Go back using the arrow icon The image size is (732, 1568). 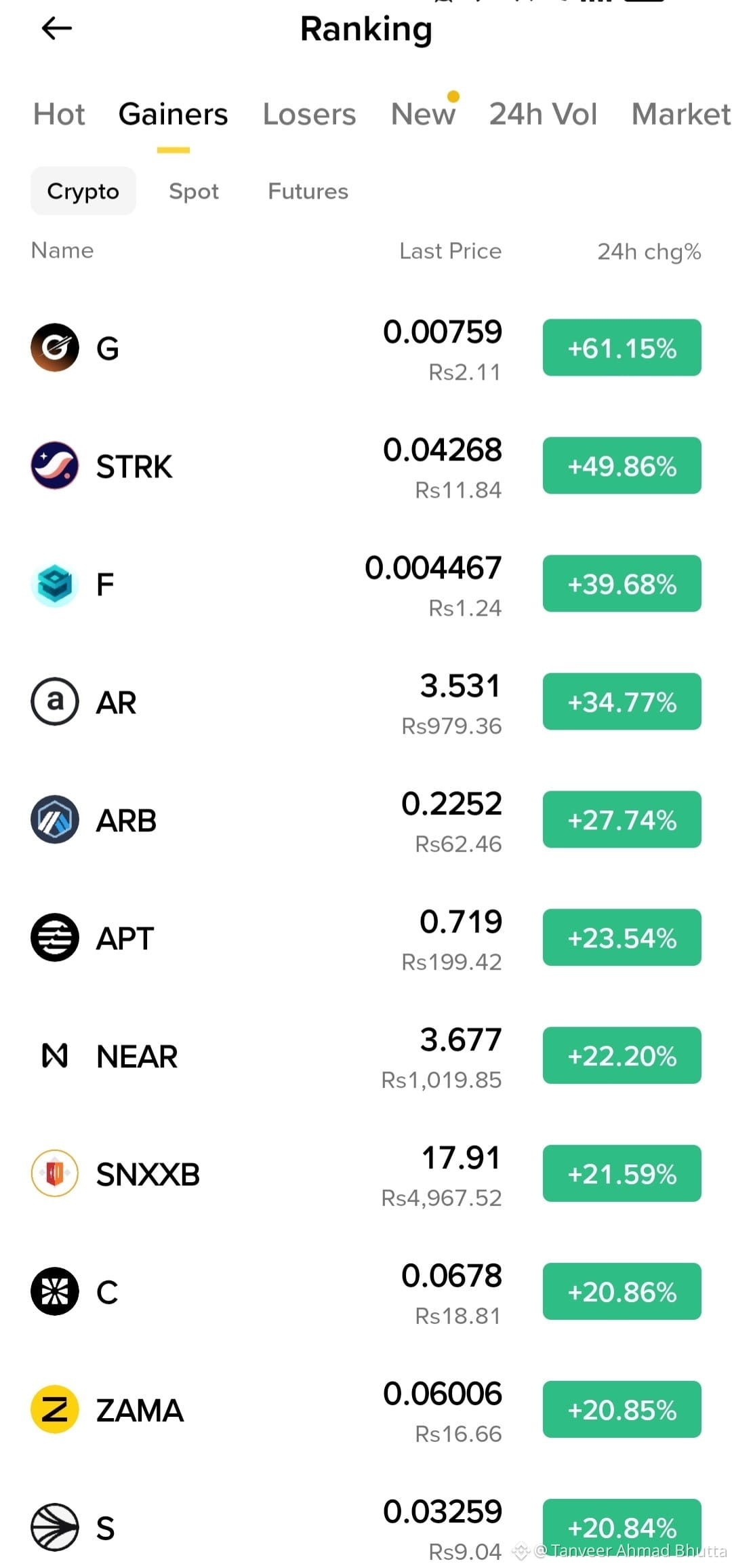point(56,28)
